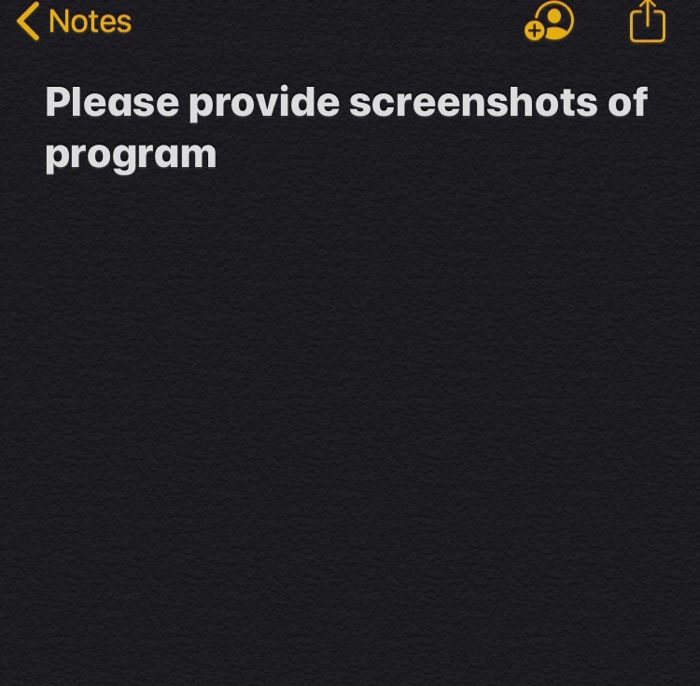Open the share sheet icon
The height and width of the screenshot is (686, 700).
(647, 21)
